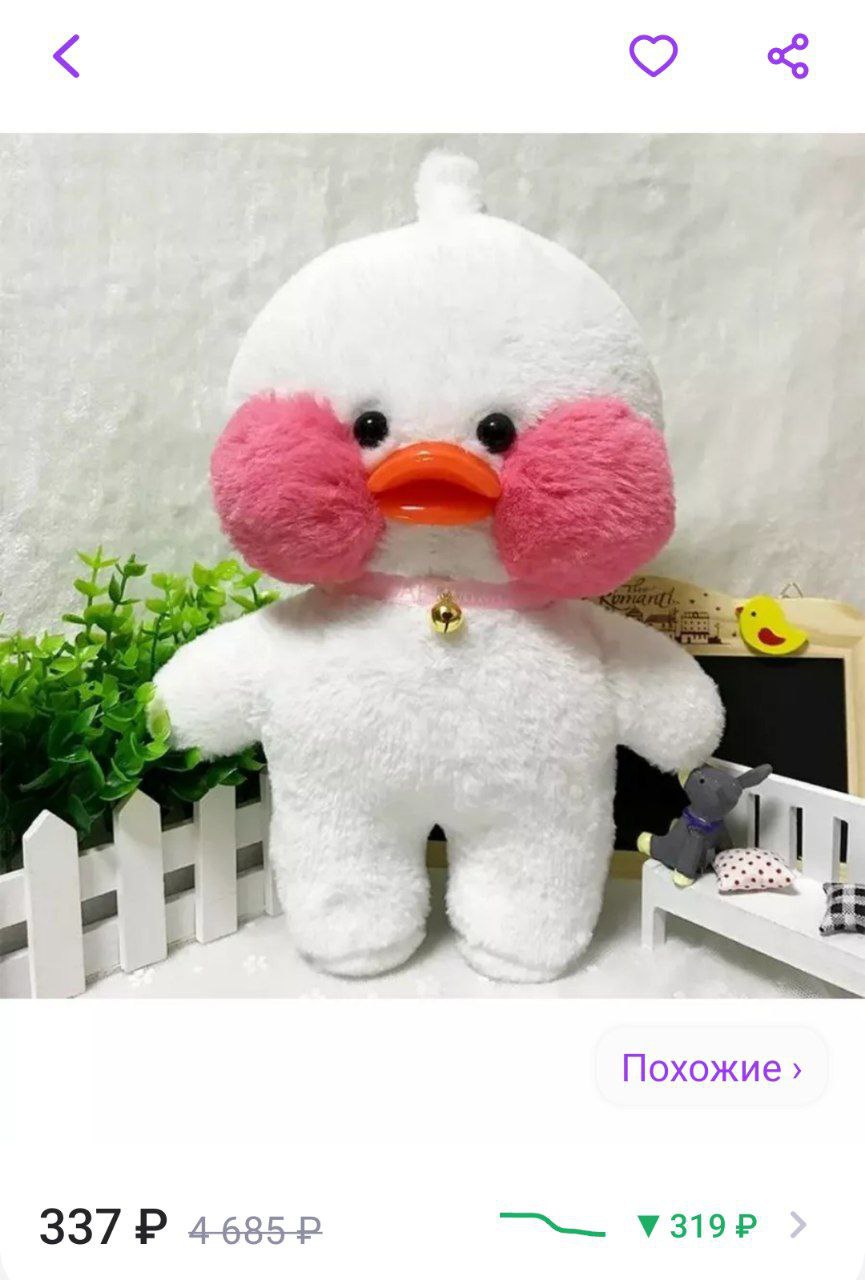Open the plush duck product photo

pyautogui.click(x=432, y=566)
